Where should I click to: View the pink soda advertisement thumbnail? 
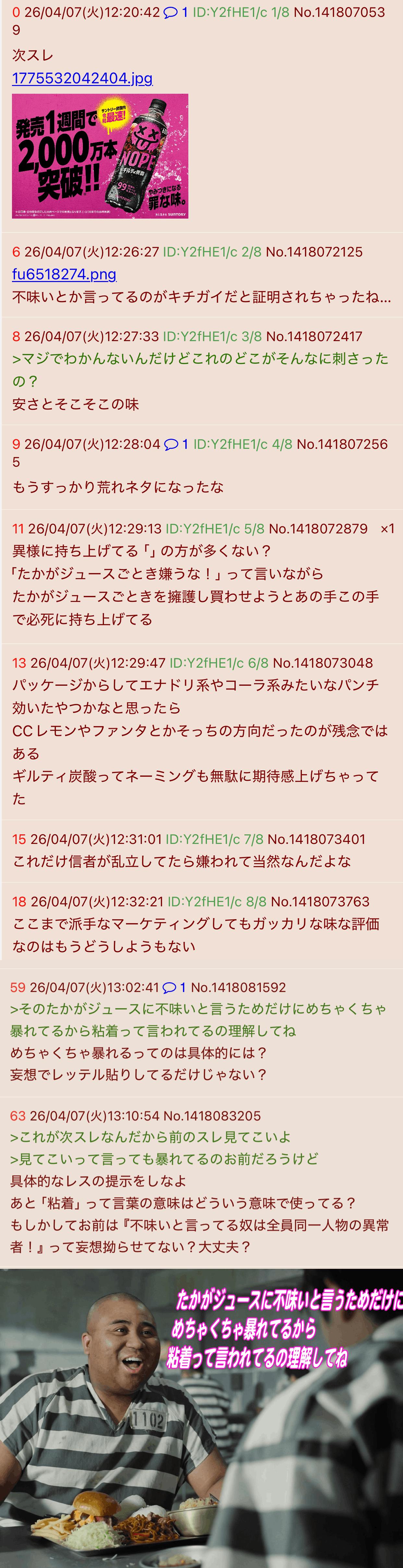coord(100,156)
